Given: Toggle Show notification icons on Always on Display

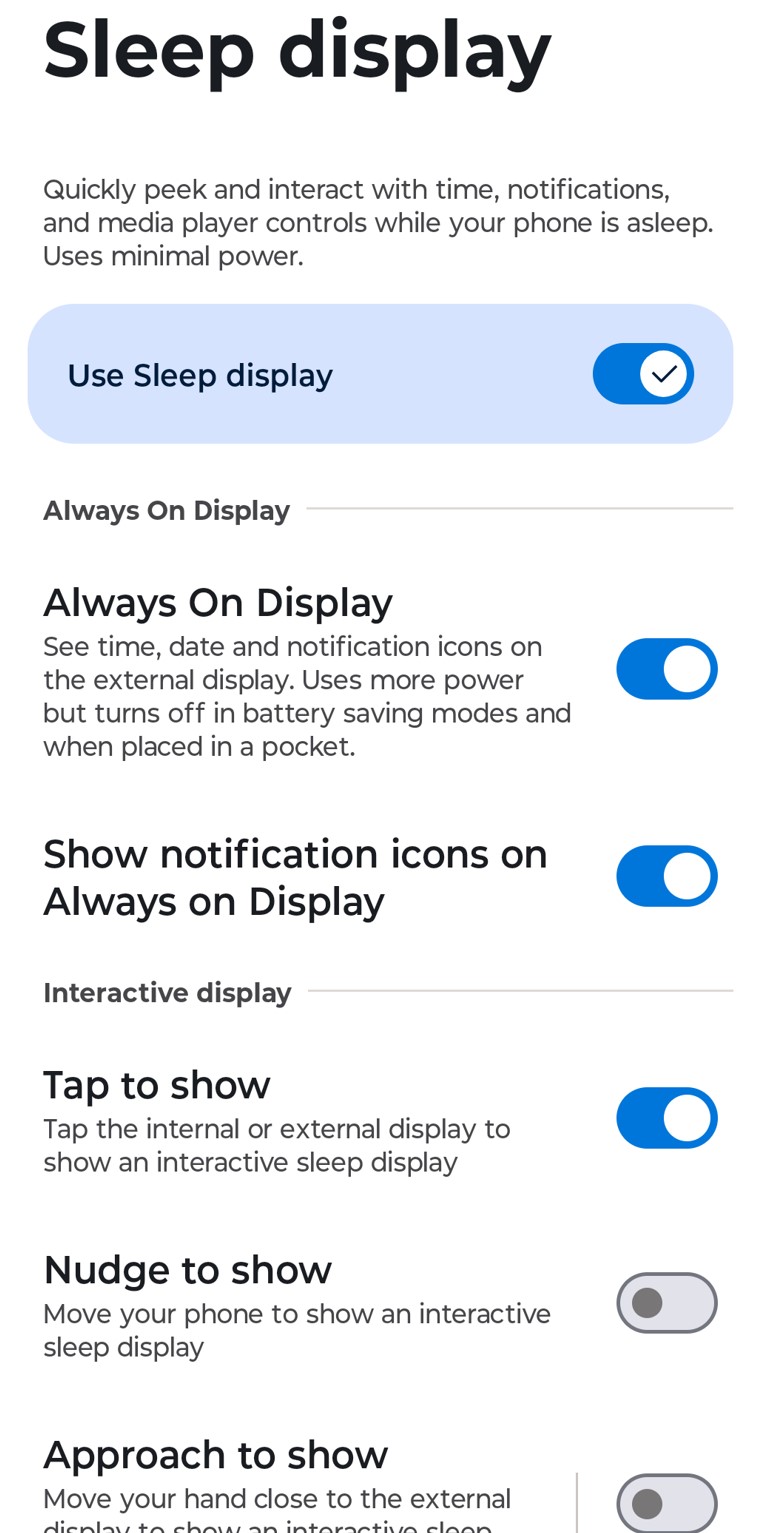Looking at the screenshot, I should point(666,876).
